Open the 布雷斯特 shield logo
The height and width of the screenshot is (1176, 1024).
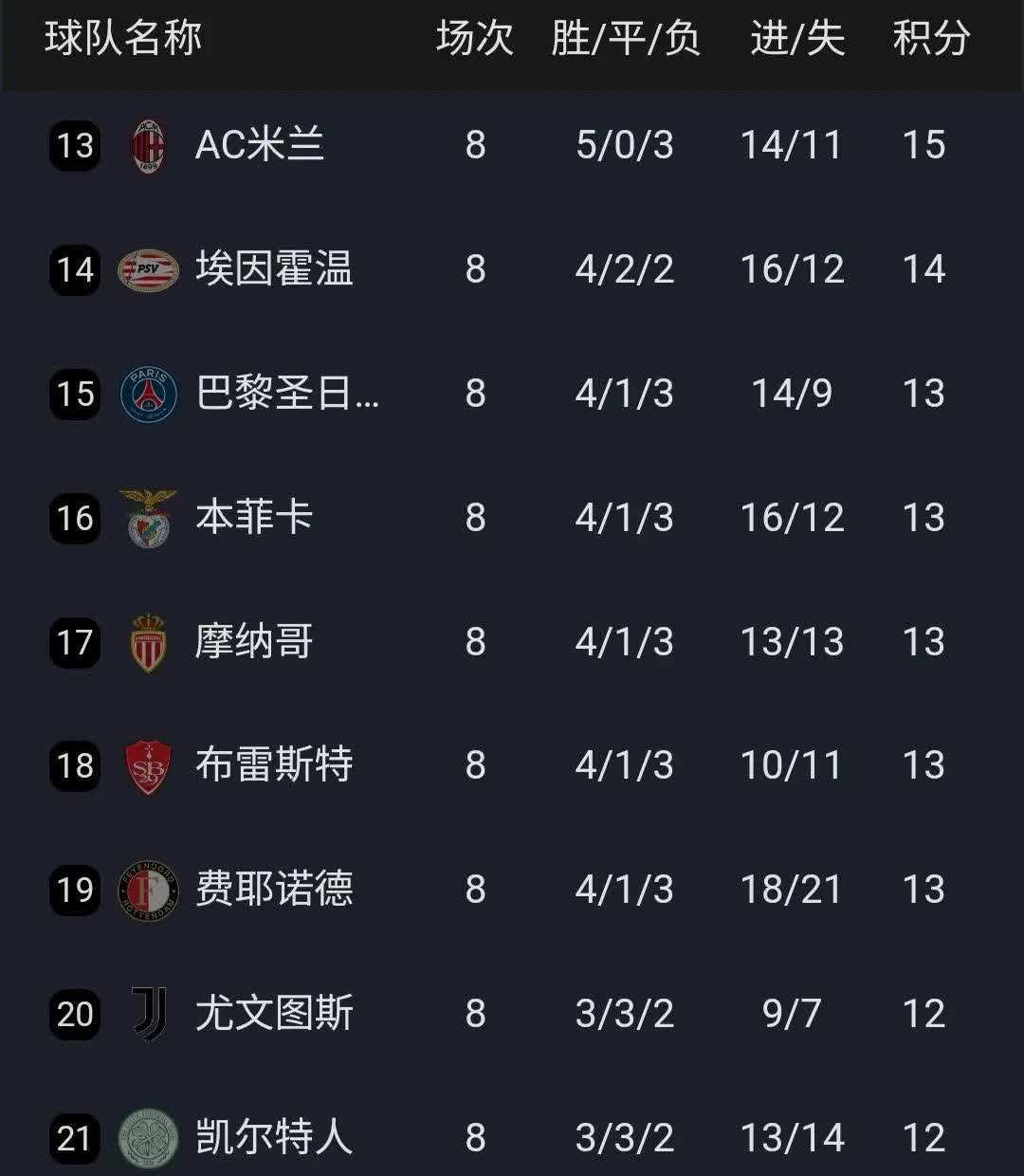(147, 766)
